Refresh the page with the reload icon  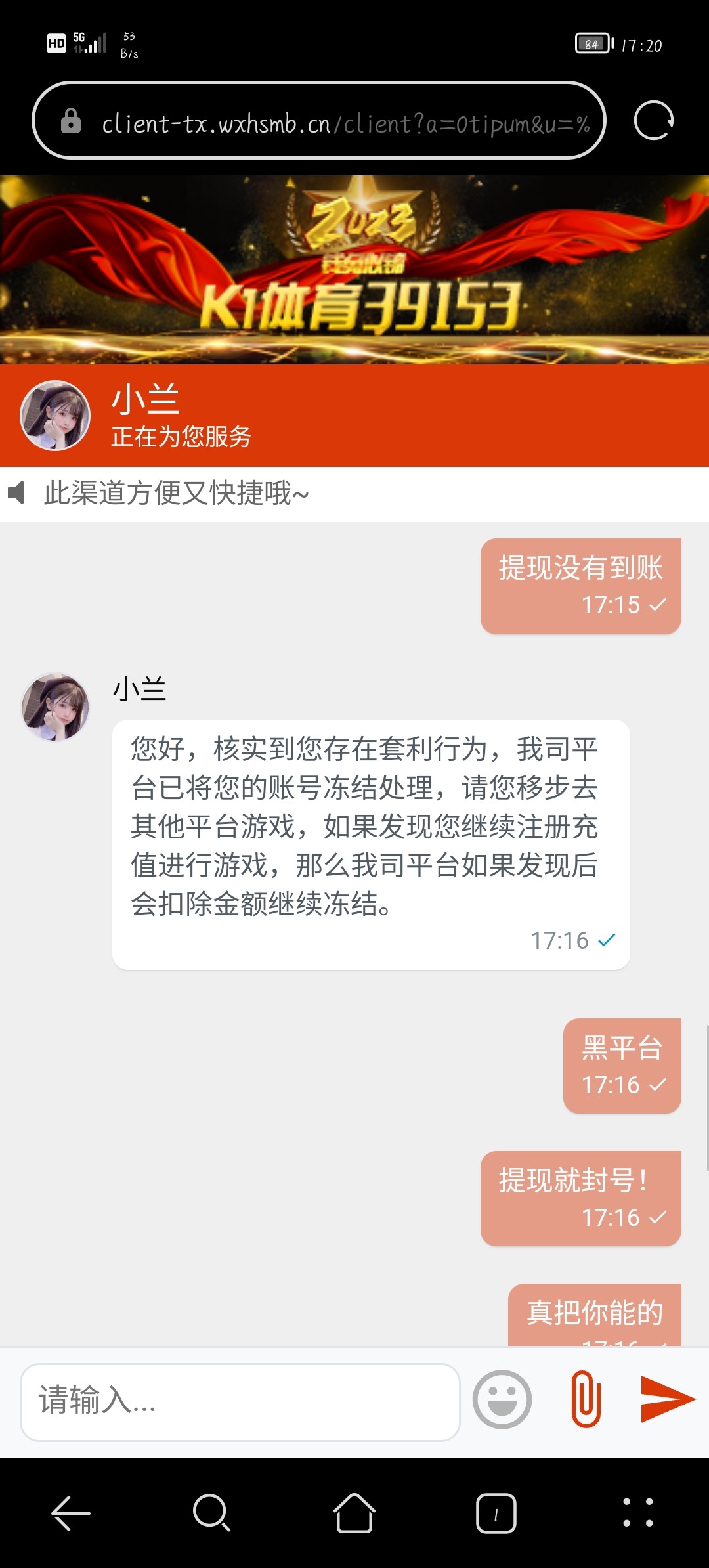click(x=653, y=121)
